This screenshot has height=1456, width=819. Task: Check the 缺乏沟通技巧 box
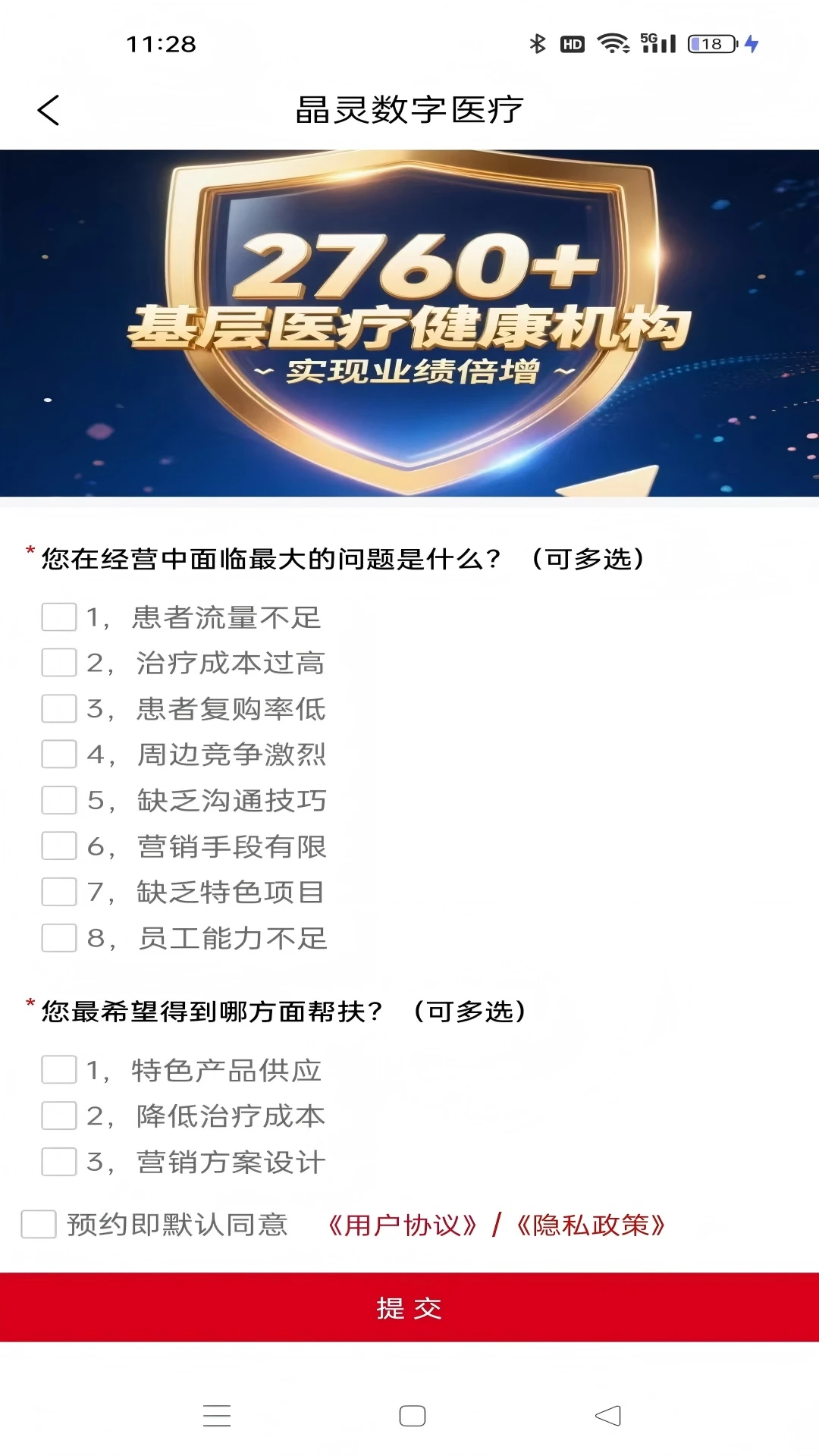tap(59, 800)
